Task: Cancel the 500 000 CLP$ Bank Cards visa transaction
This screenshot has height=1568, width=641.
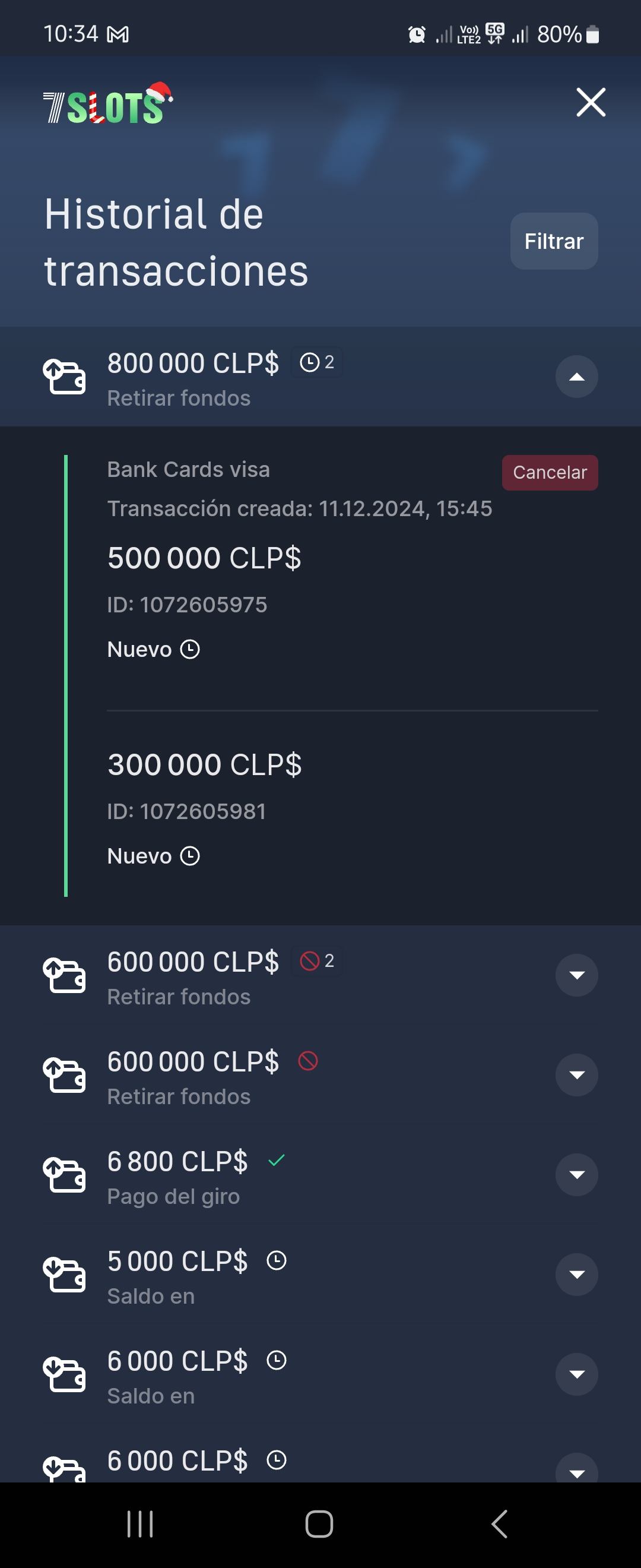Action: 549,472
